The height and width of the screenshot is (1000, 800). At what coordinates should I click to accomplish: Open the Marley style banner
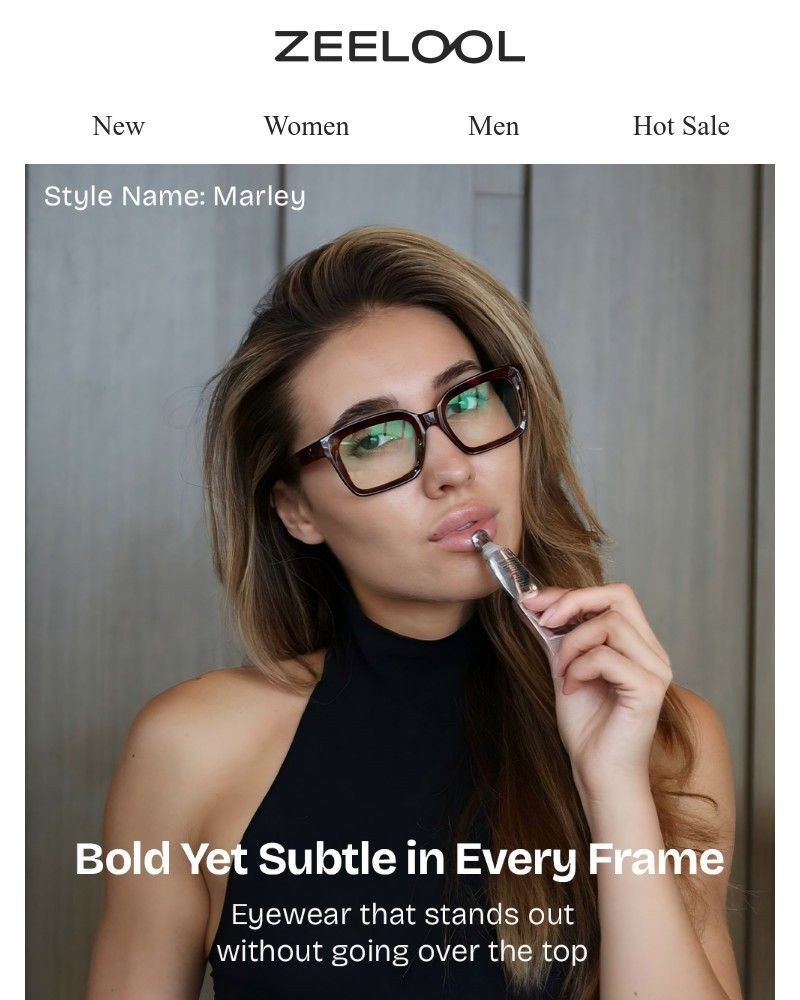click(x=400, y=580)
